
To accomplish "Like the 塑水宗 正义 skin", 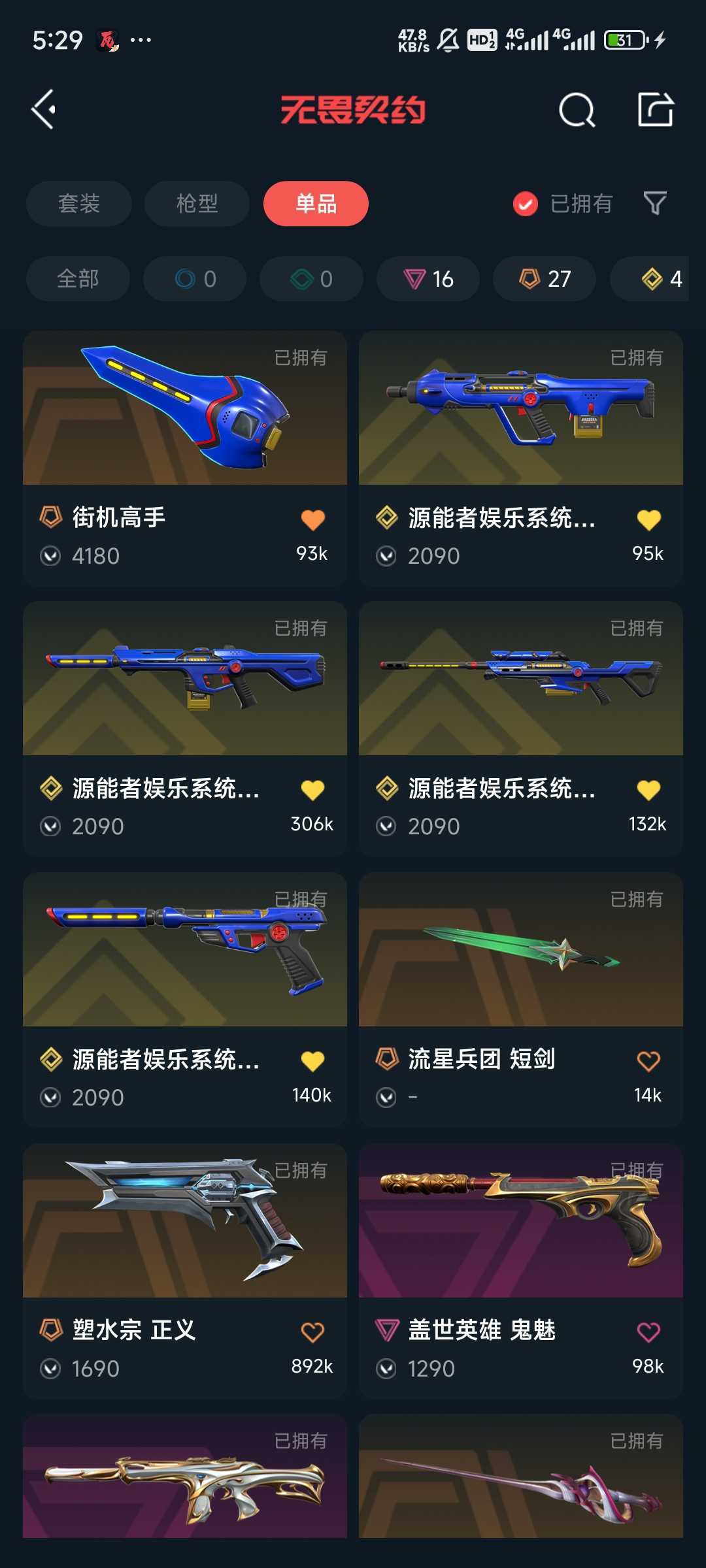I will [312, 1332].
